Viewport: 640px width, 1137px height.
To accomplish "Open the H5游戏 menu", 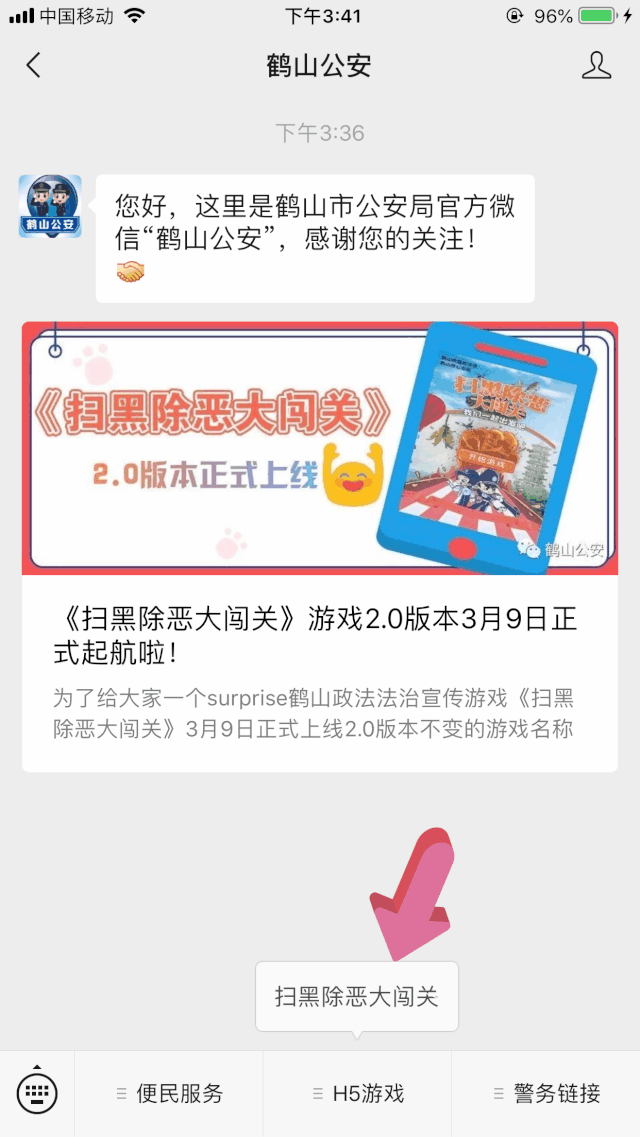I will (x=357, y=1094).
